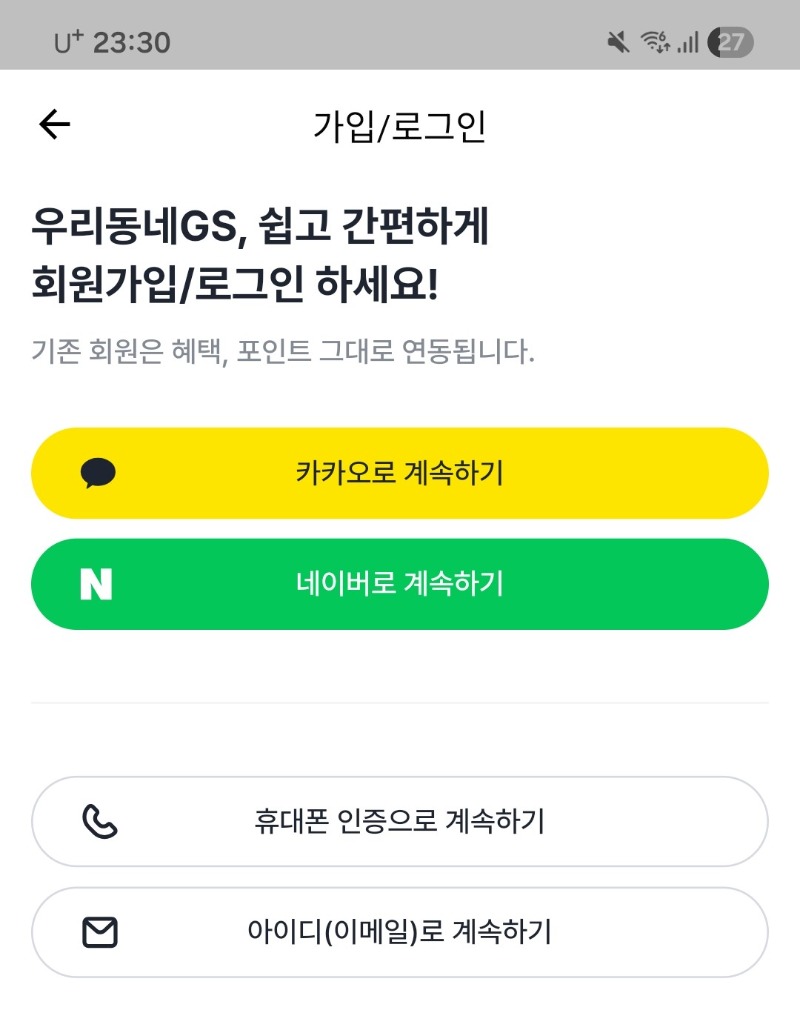Click the Kakao speech bubble icon
This screenshot has height=1013, width=800.
(x=100, y=472)
